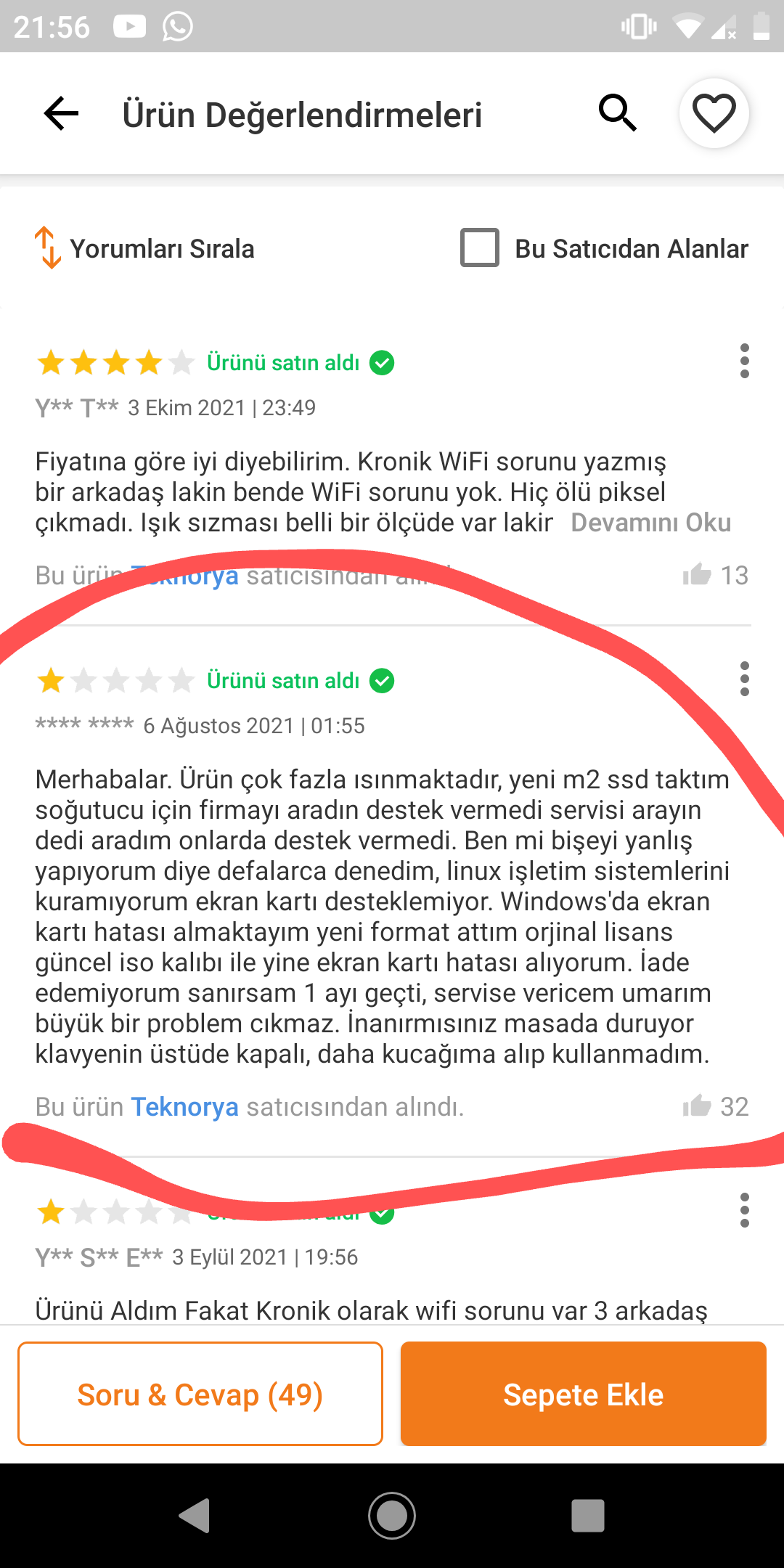Open overflow menu on Y** T** review

point(744,362)
